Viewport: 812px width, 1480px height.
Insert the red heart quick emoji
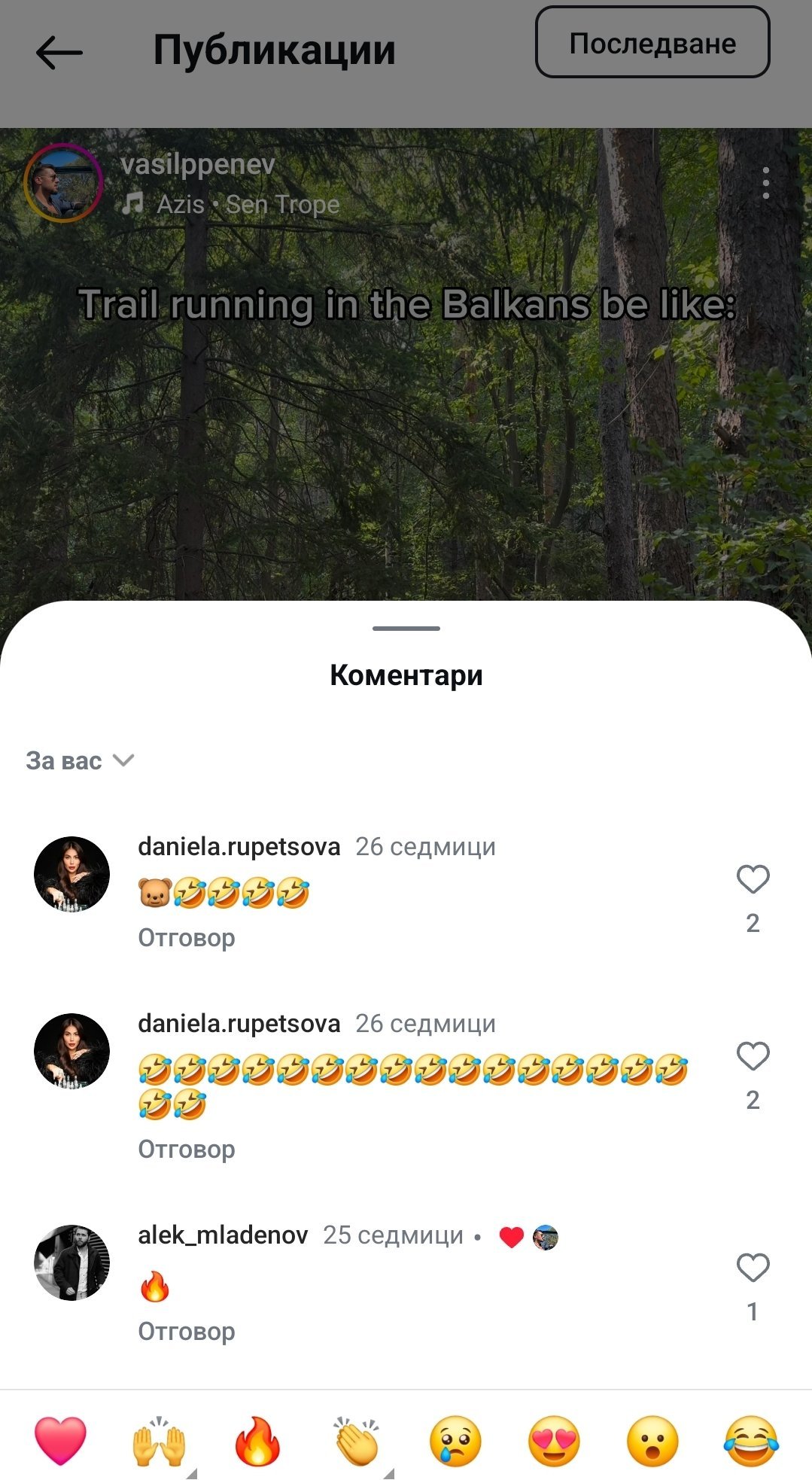click(x=60, y=1441)
